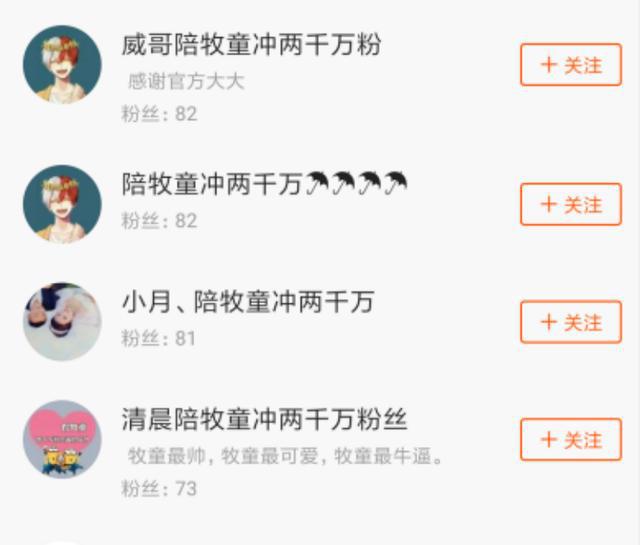Follow user 小月、陪牧童冲两千万
The image size is (640, 545).
pyautogui.click(x=570, y=322)
